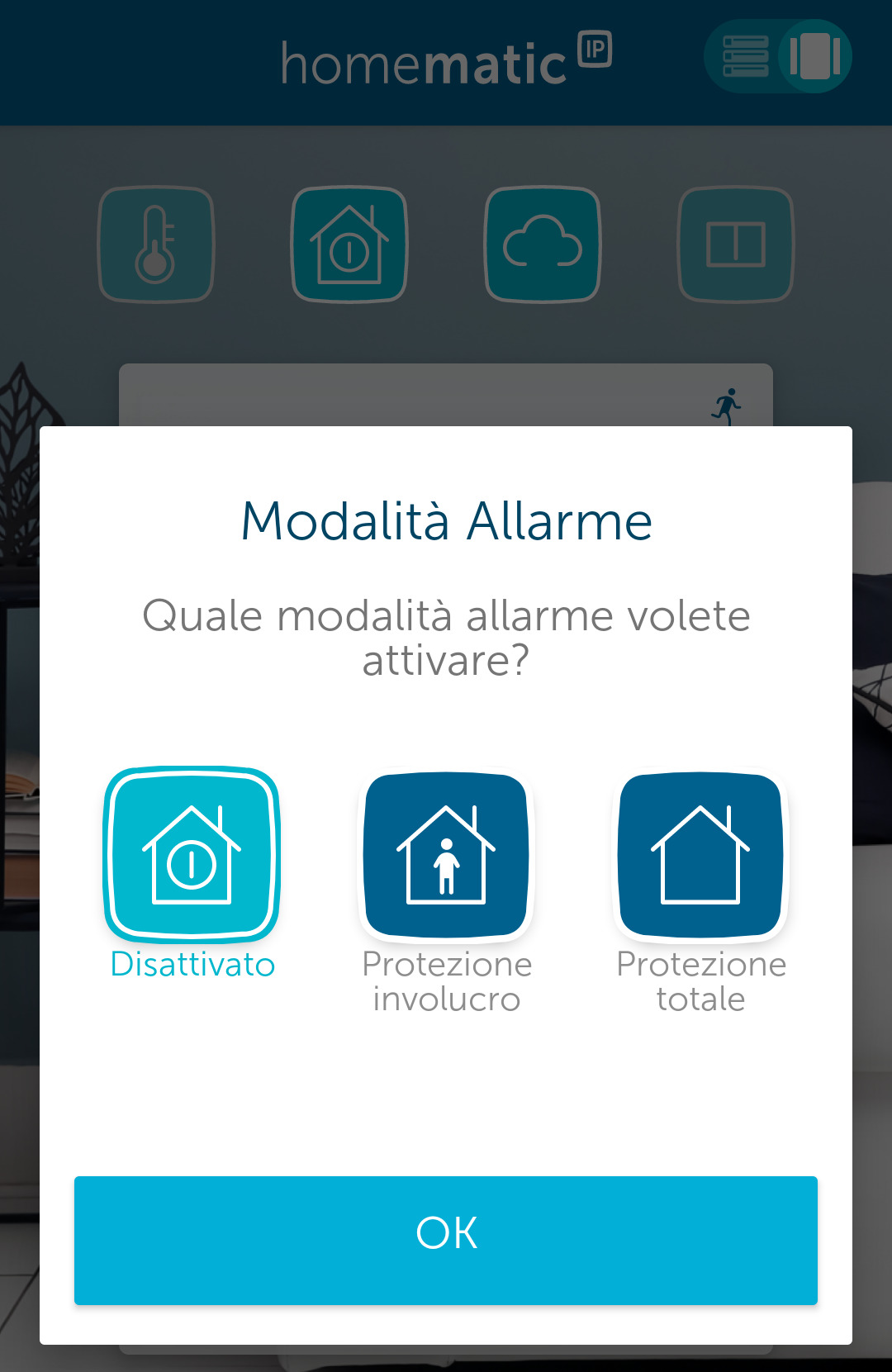
Task: Choose Protezione totale mode
Action: coord(700,856)
